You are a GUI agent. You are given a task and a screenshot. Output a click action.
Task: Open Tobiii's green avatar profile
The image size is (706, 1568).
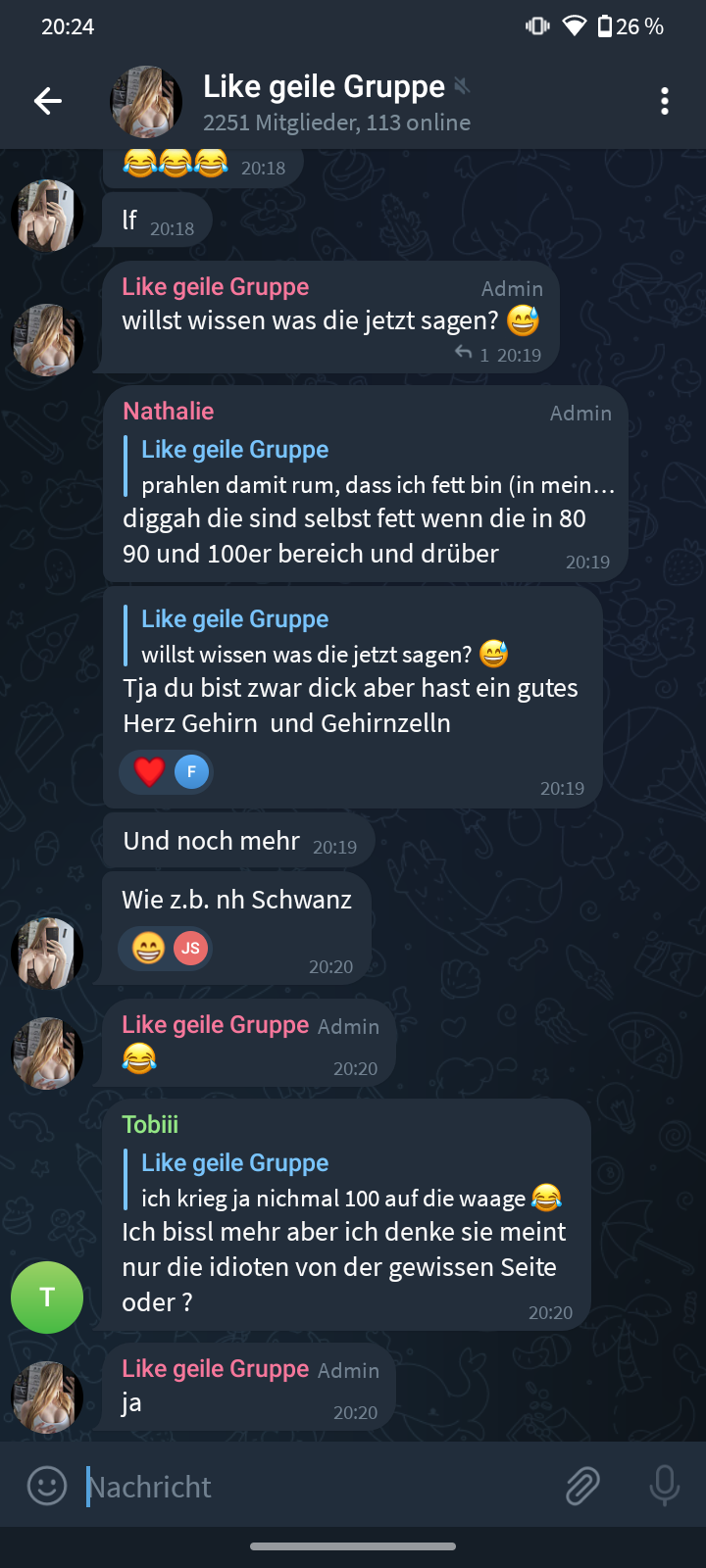[x=46, y=1297]
